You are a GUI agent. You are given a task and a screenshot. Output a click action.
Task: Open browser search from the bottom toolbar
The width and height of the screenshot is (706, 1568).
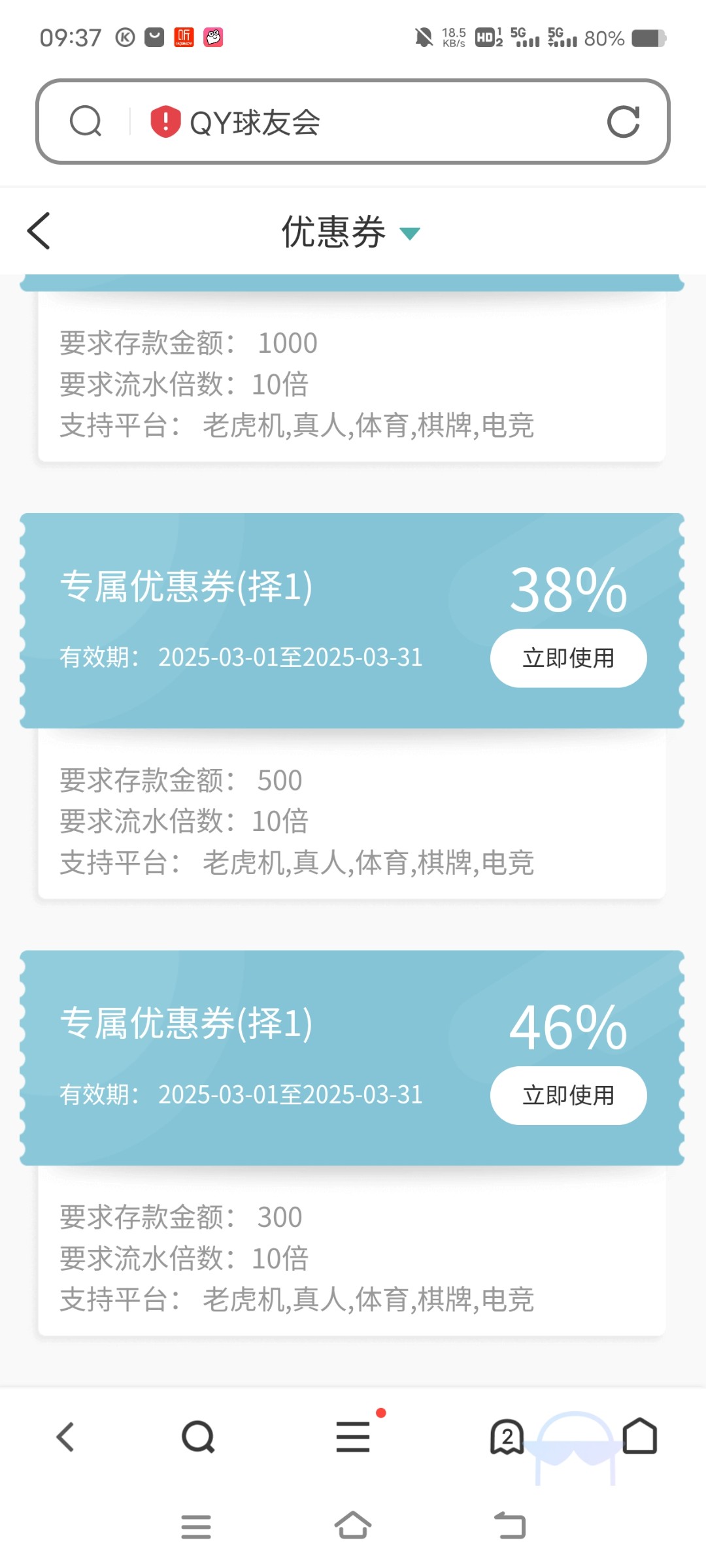click(198, 1437)
